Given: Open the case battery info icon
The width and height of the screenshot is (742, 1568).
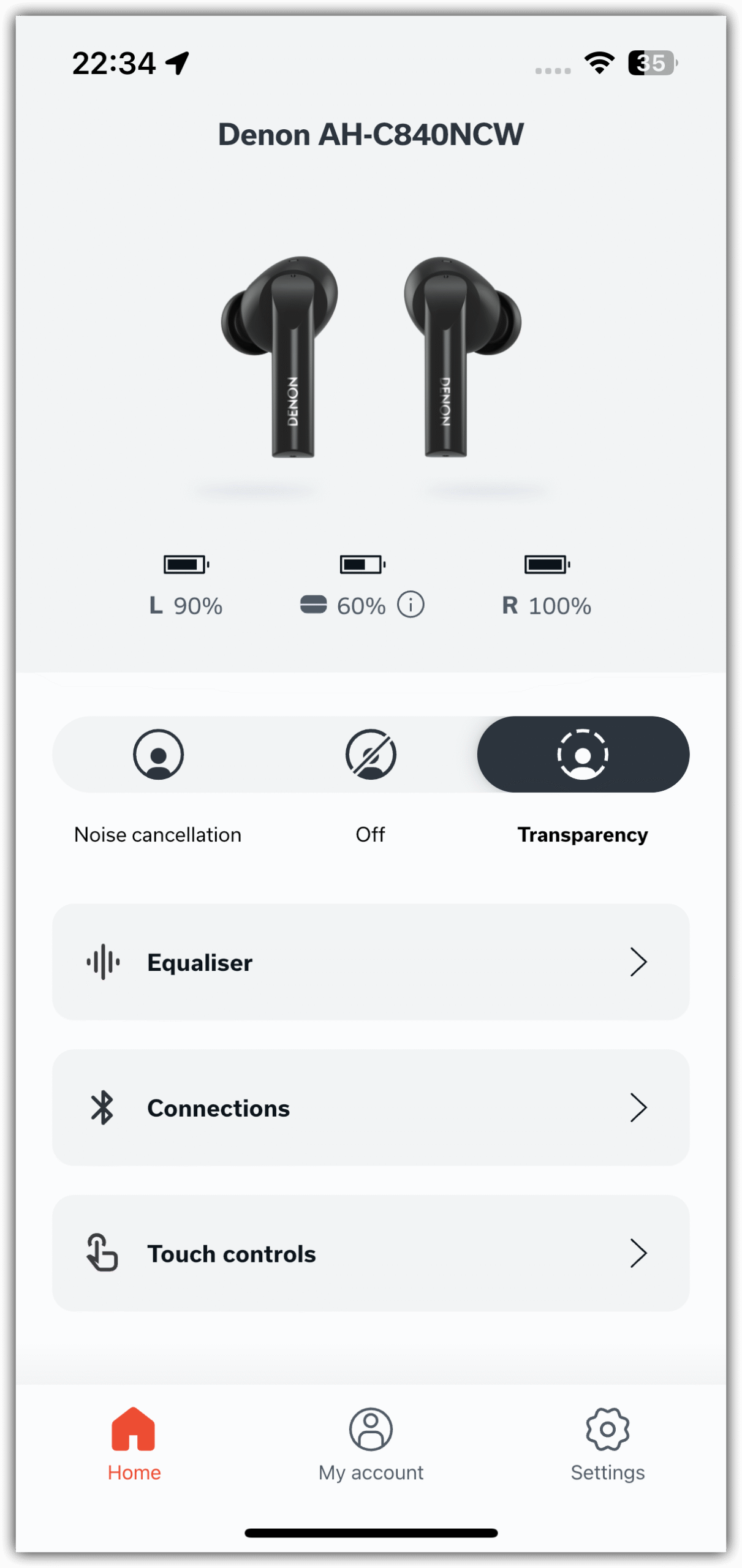Looking at the screenshot, I should click(x=411, y=605).
